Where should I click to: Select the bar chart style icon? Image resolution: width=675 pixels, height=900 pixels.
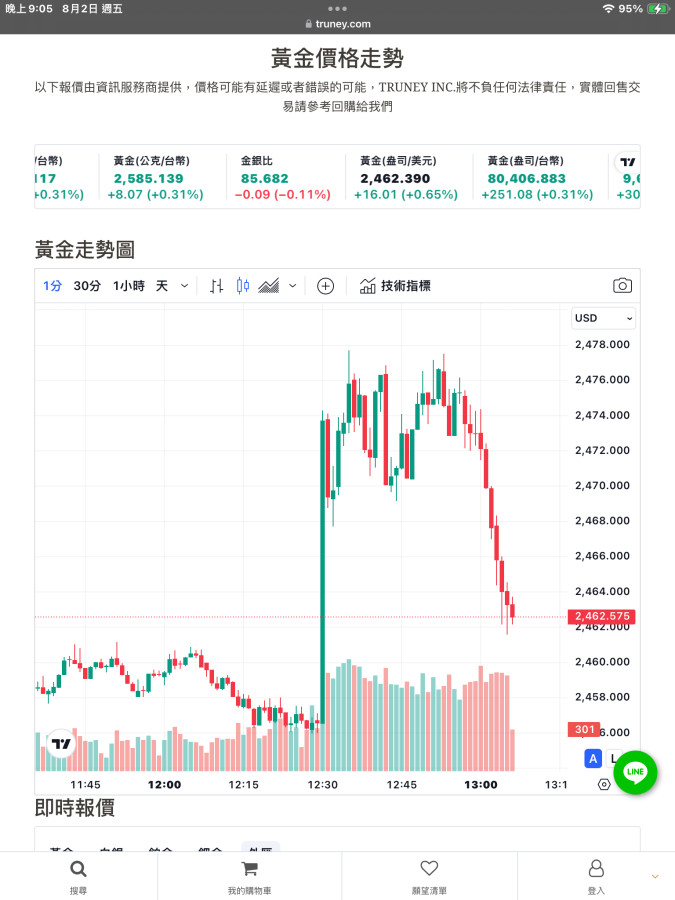[216, 286]
